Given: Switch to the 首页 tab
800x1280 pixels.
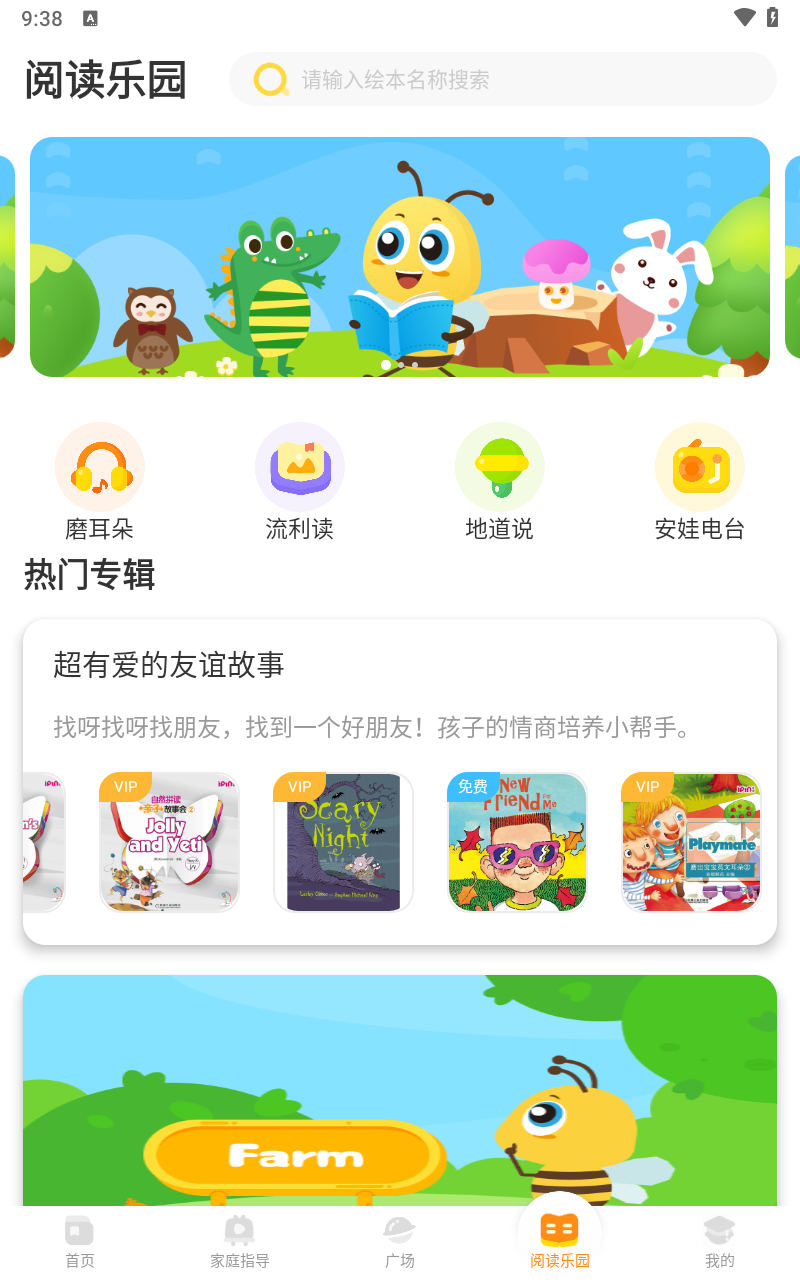Looking at the screenshot, I should coord(80,1243).
